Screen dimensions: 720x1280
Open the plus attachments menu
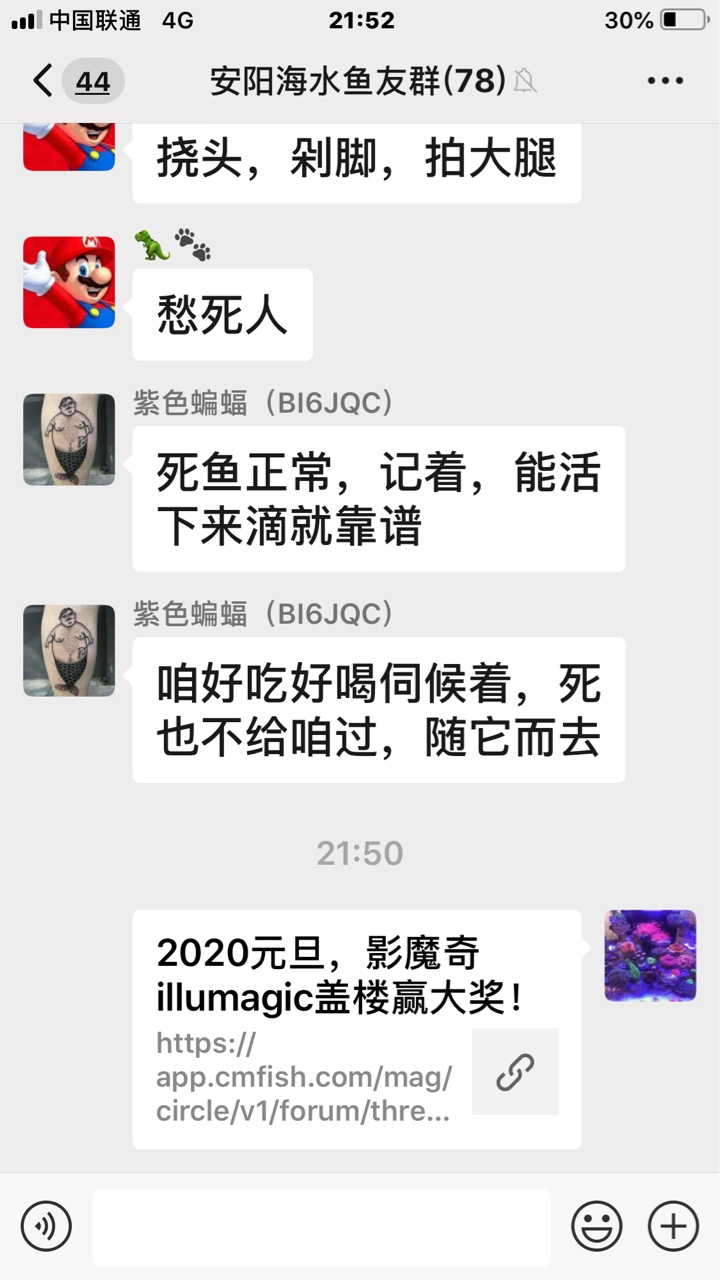(x=673, y=1226)
